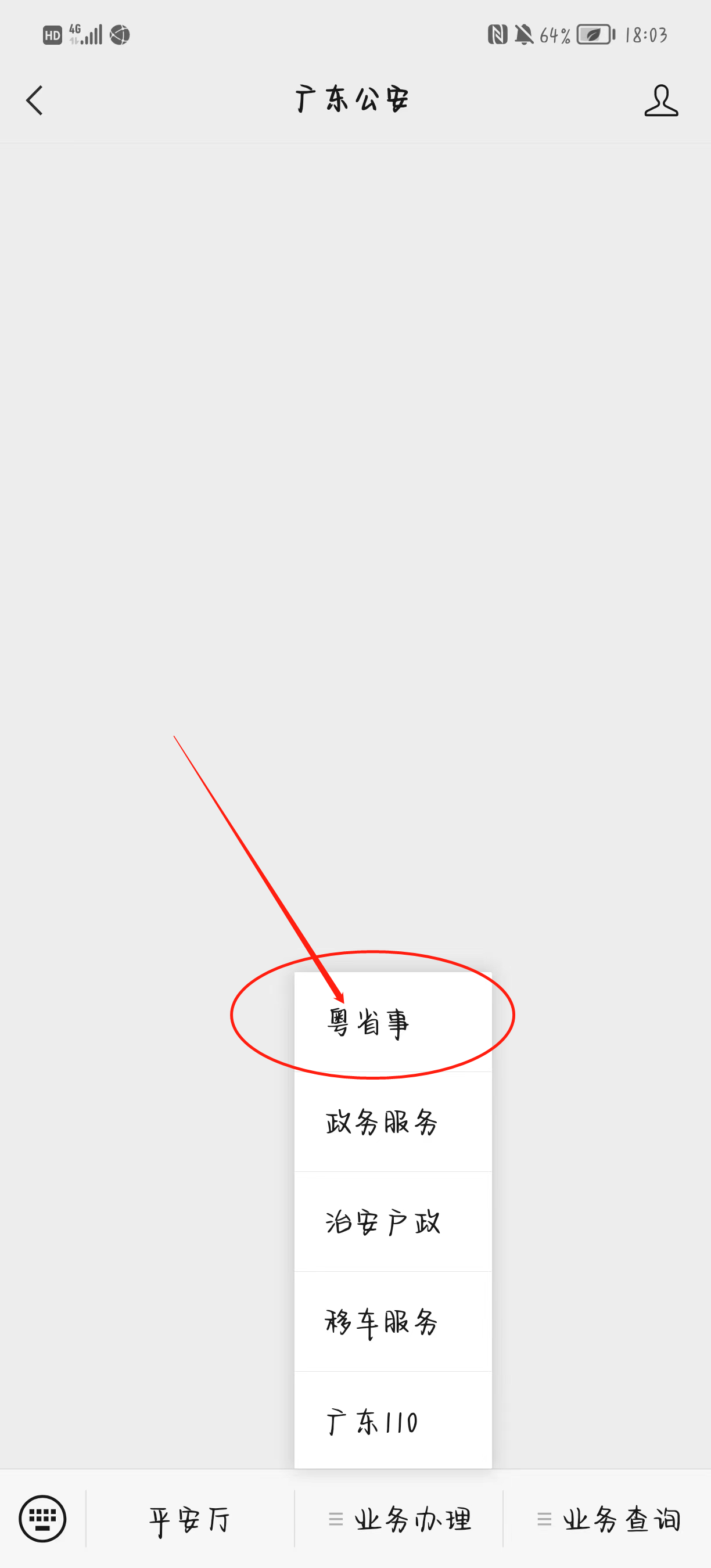The height and width of the screenshot is (1568, 711).
Task: Go back from 广东公安 chat
Action: coord(35,100)
